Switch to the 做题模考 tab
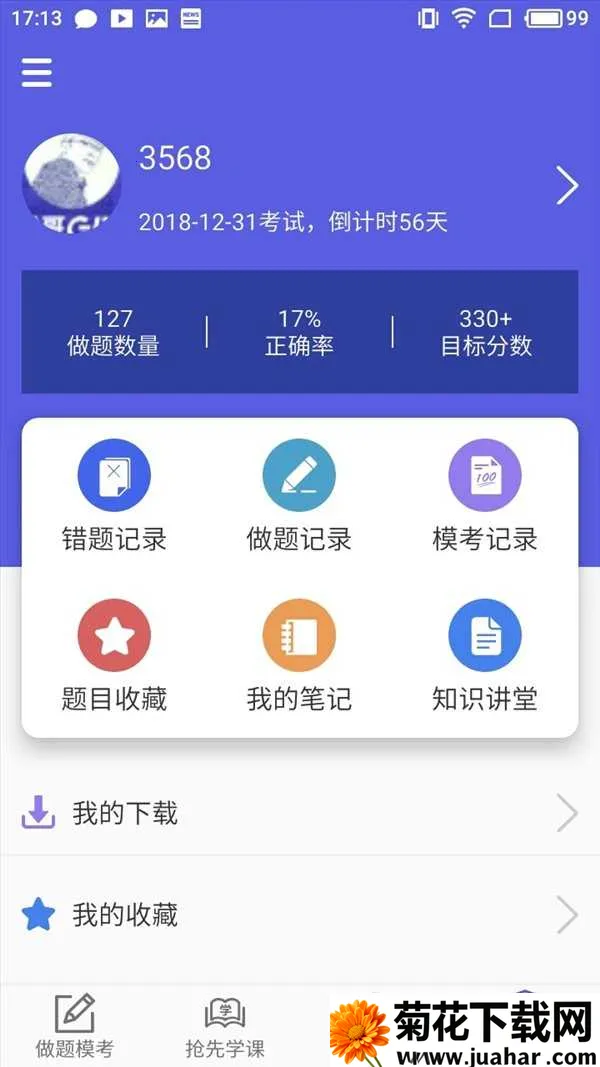600x1067 pixels. click(x=75, y=1027)
